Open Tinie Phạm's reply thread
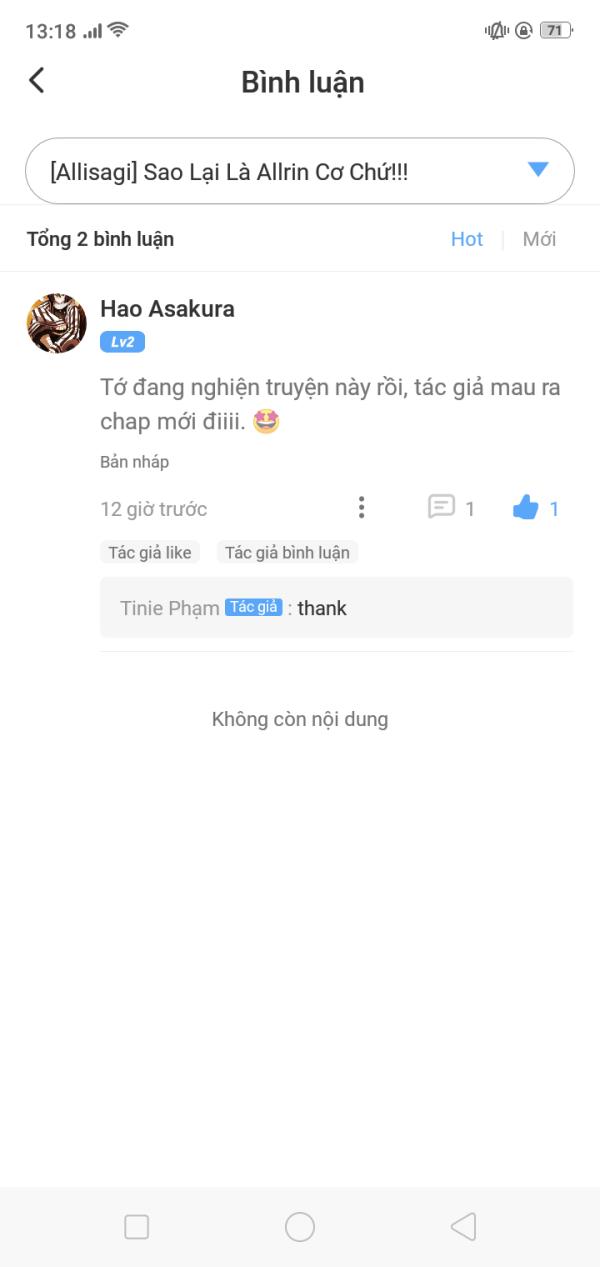Image resolution: width=600 pixels, height=1267 pixels. click(x=337, y=607)
